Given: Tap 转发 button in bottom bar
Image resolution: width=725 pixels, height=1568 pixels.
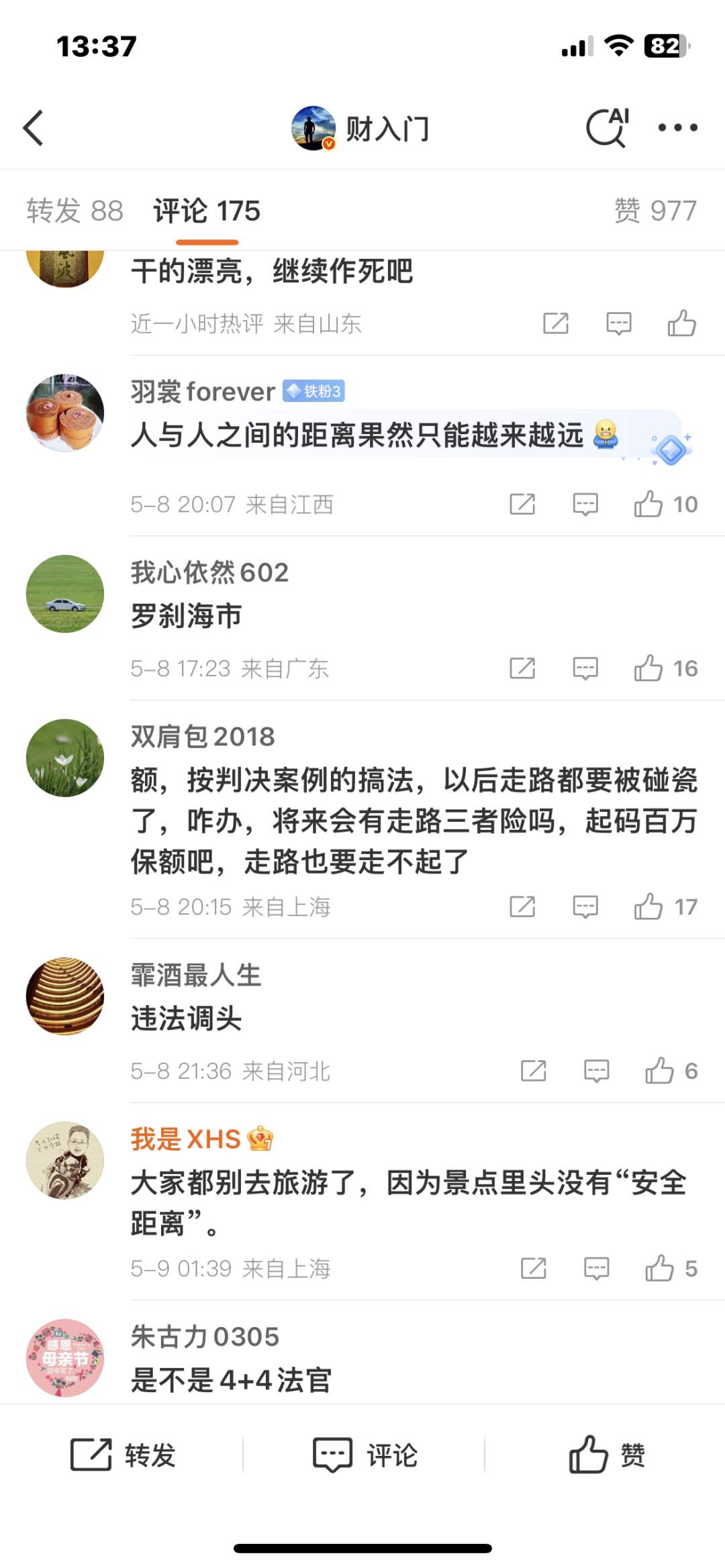Looking at the screenshot, I should [x=123, y=1455].
